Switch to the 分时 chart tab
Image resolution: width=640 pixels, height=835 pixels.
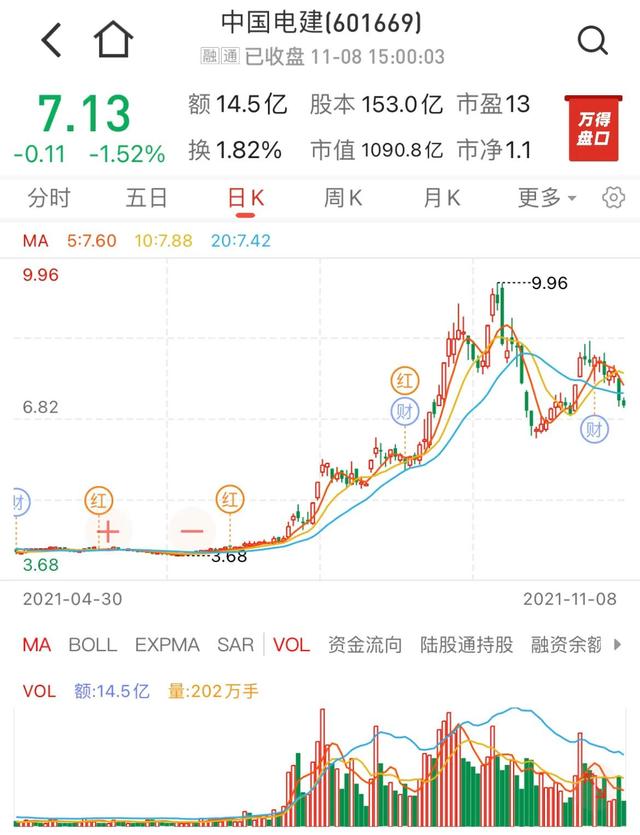click(x=49, y=198)
